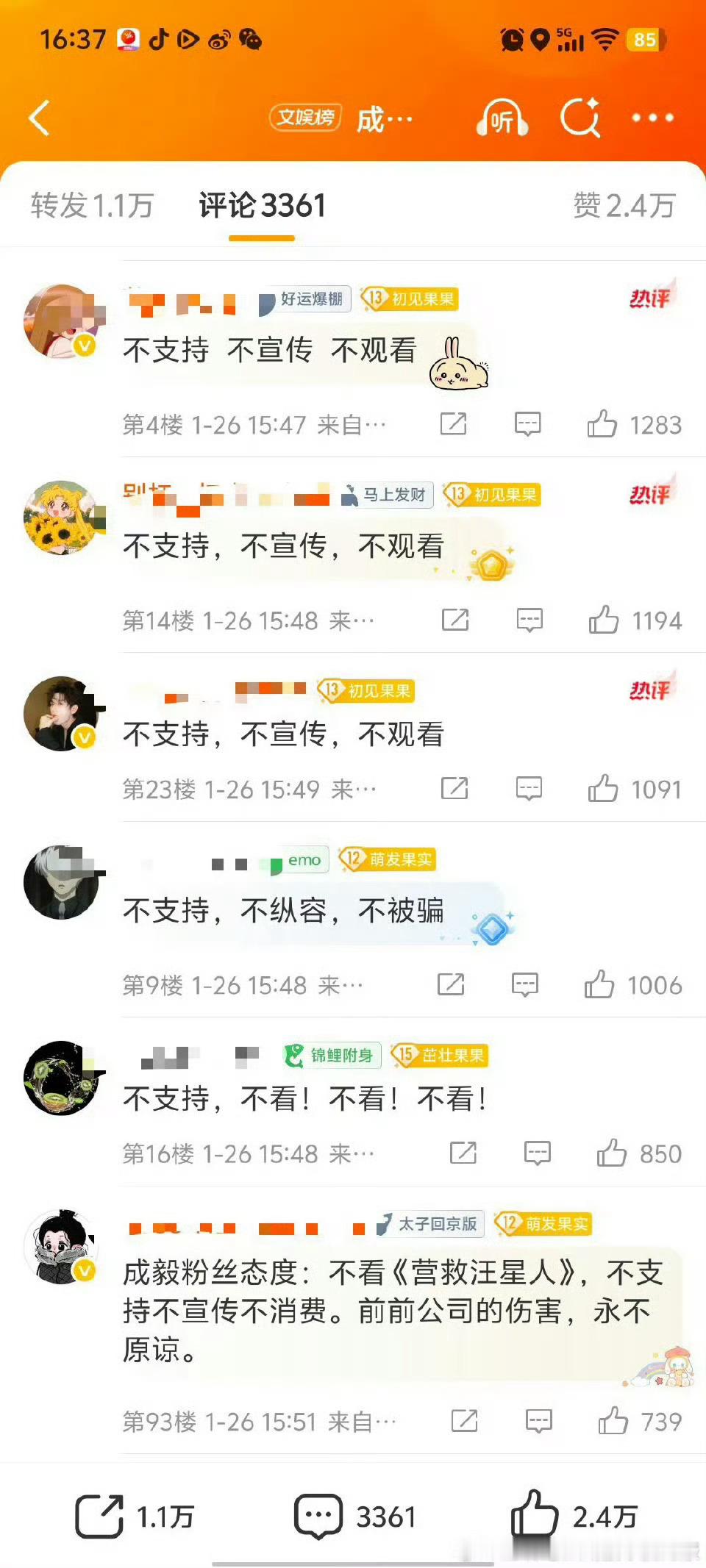Open replies via comment bubble on 第14楼
The image size is (706, 1568).
tap(528, 620)
